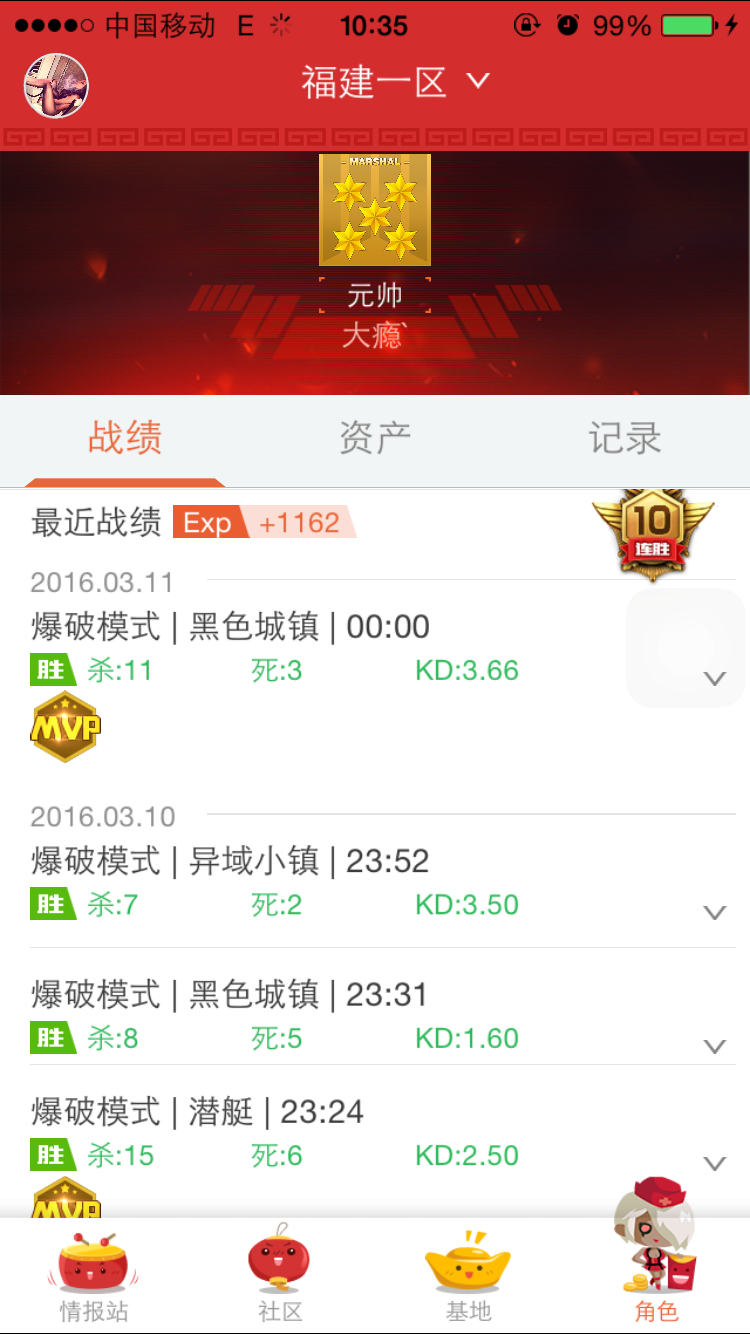The width and height of the screenshot is (750, 1334).
Task: Switch to the 资产 tab
Action: [375, 438]
